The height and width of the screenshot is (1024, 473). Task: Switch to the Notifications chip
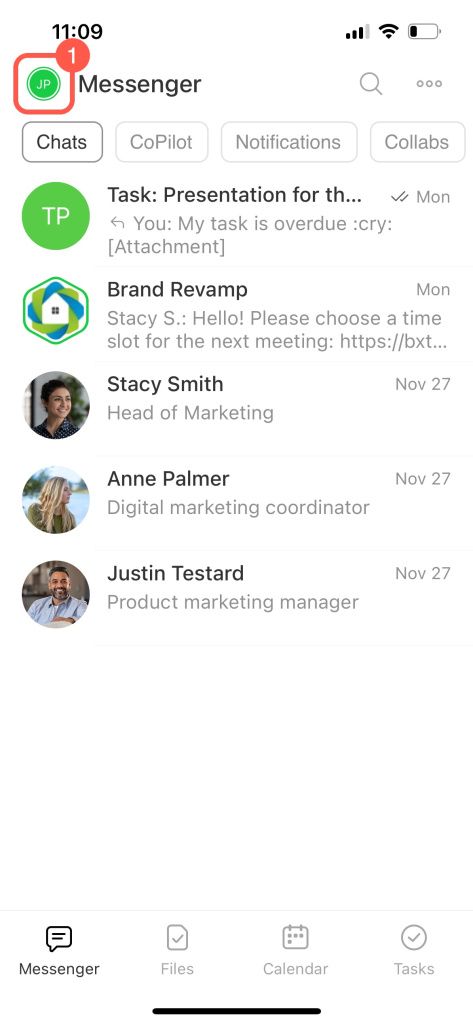(x=289, y=142)
